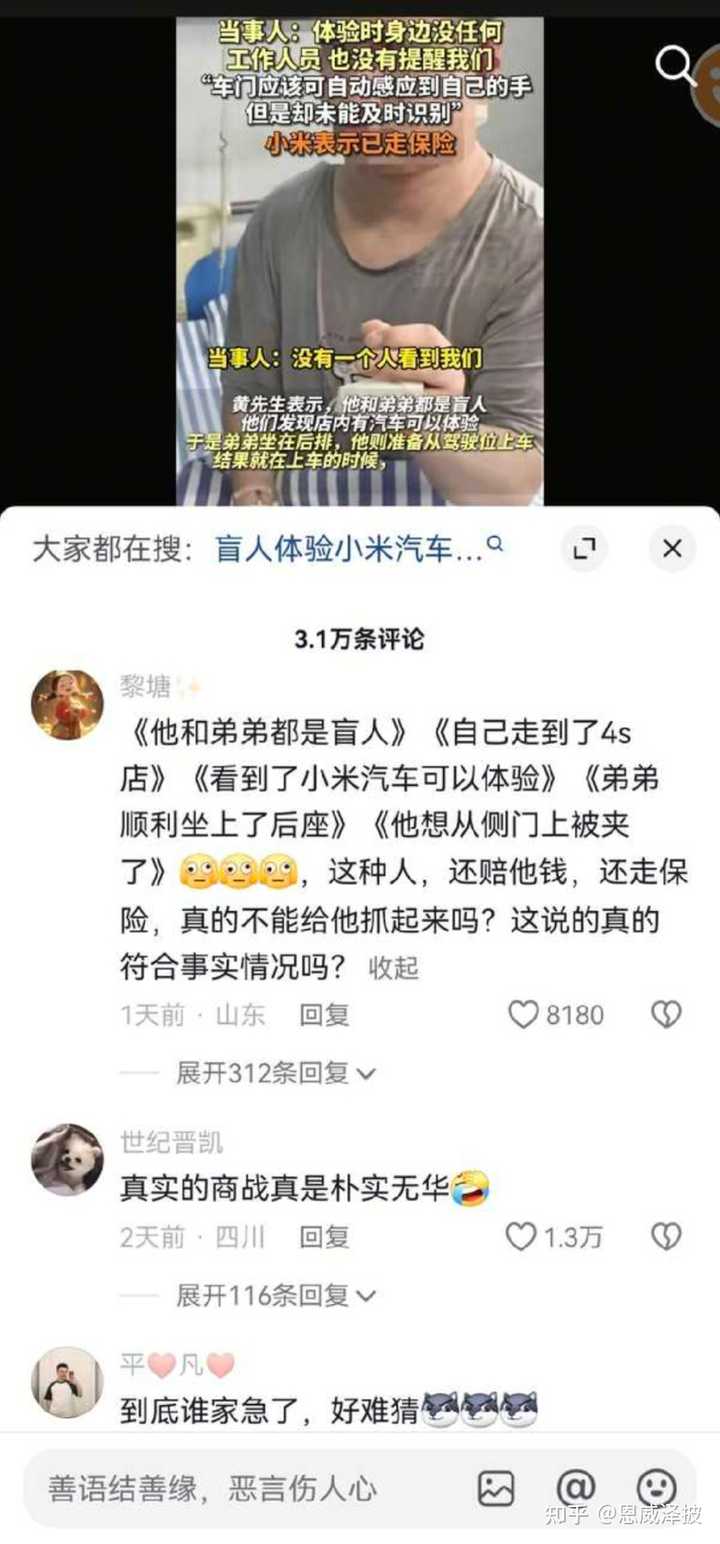This screenshot has width=720, height=1544.
Task: Open 黎塘's profile avatar
Action: point(67,705)
